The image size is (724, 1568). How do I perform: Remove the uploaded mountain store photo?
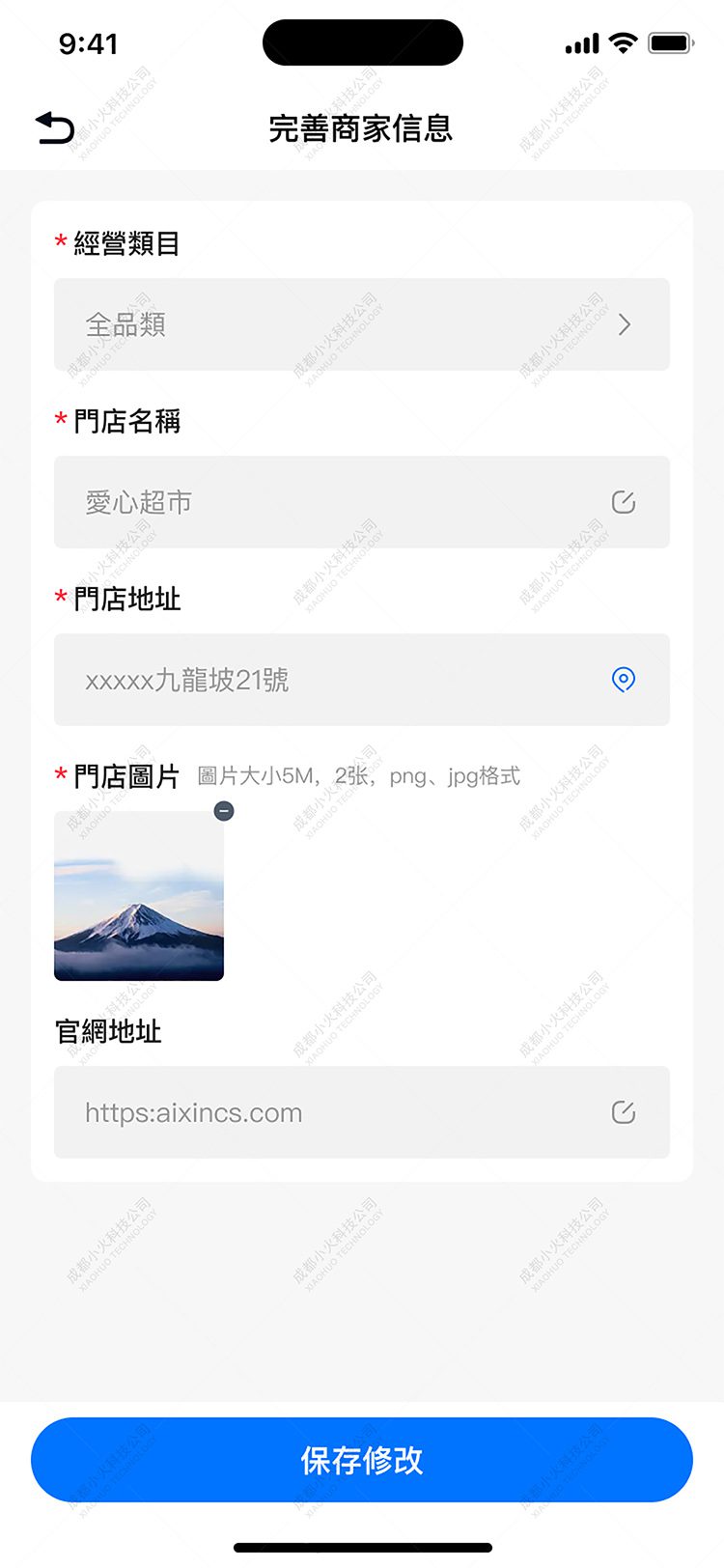(x=224, y=811)
